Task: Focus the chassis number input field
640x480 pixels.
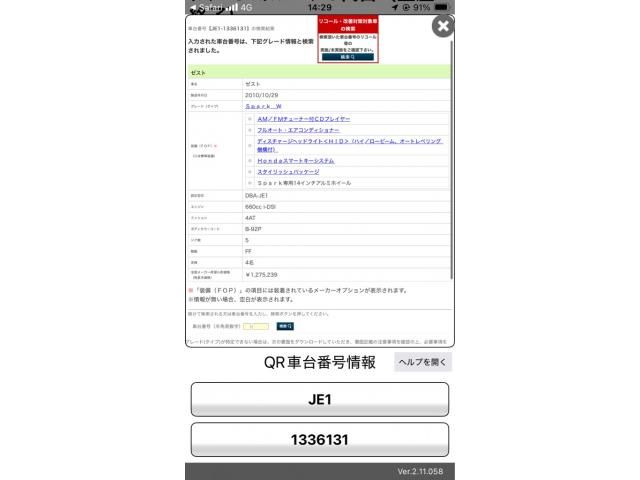Action: (256, 326)
